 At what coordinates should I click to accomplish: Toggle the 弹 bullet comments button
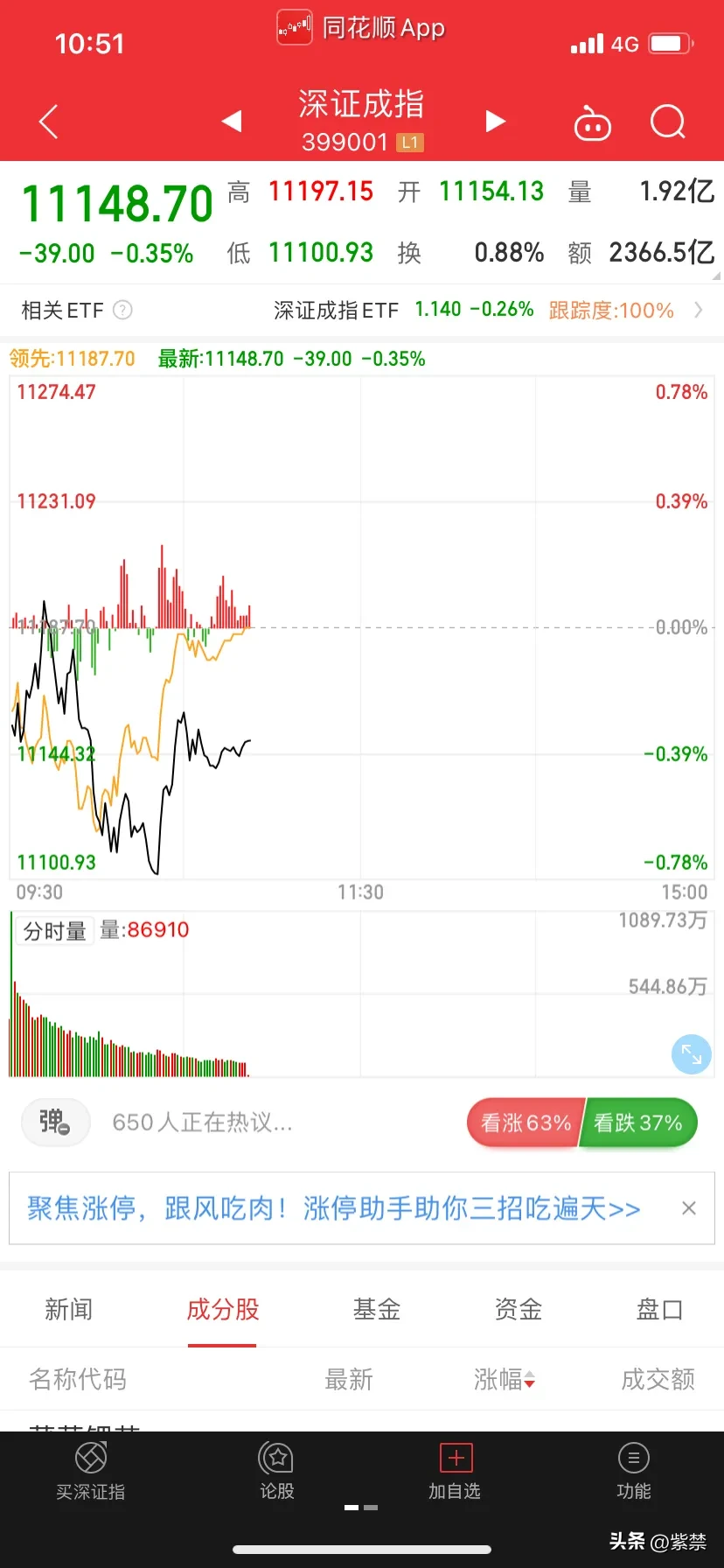[55, 1122]
